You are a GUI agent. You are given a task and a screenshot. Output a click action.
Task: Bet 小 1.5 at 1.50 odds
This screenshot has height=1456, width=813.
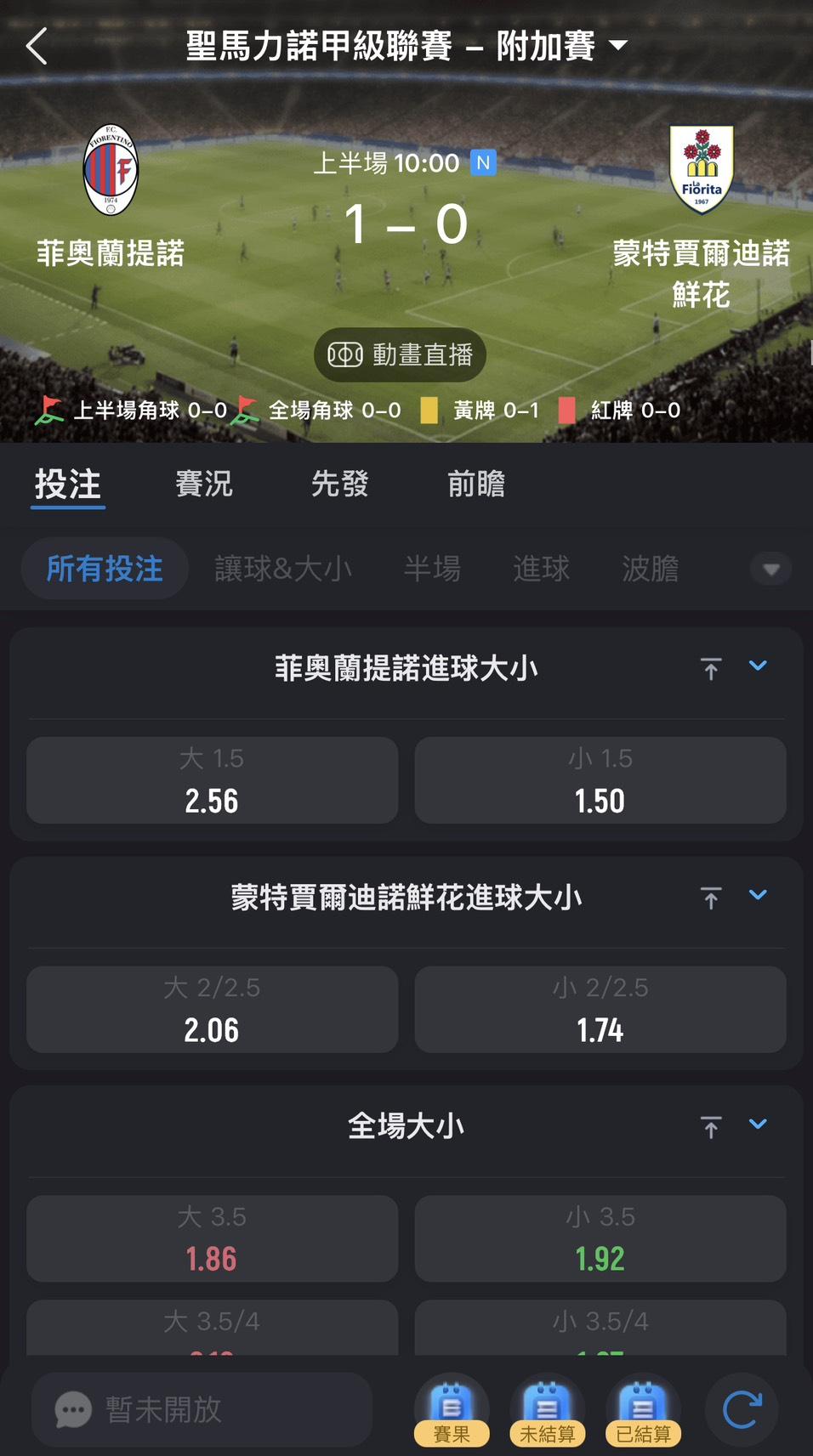coord(600,780)
